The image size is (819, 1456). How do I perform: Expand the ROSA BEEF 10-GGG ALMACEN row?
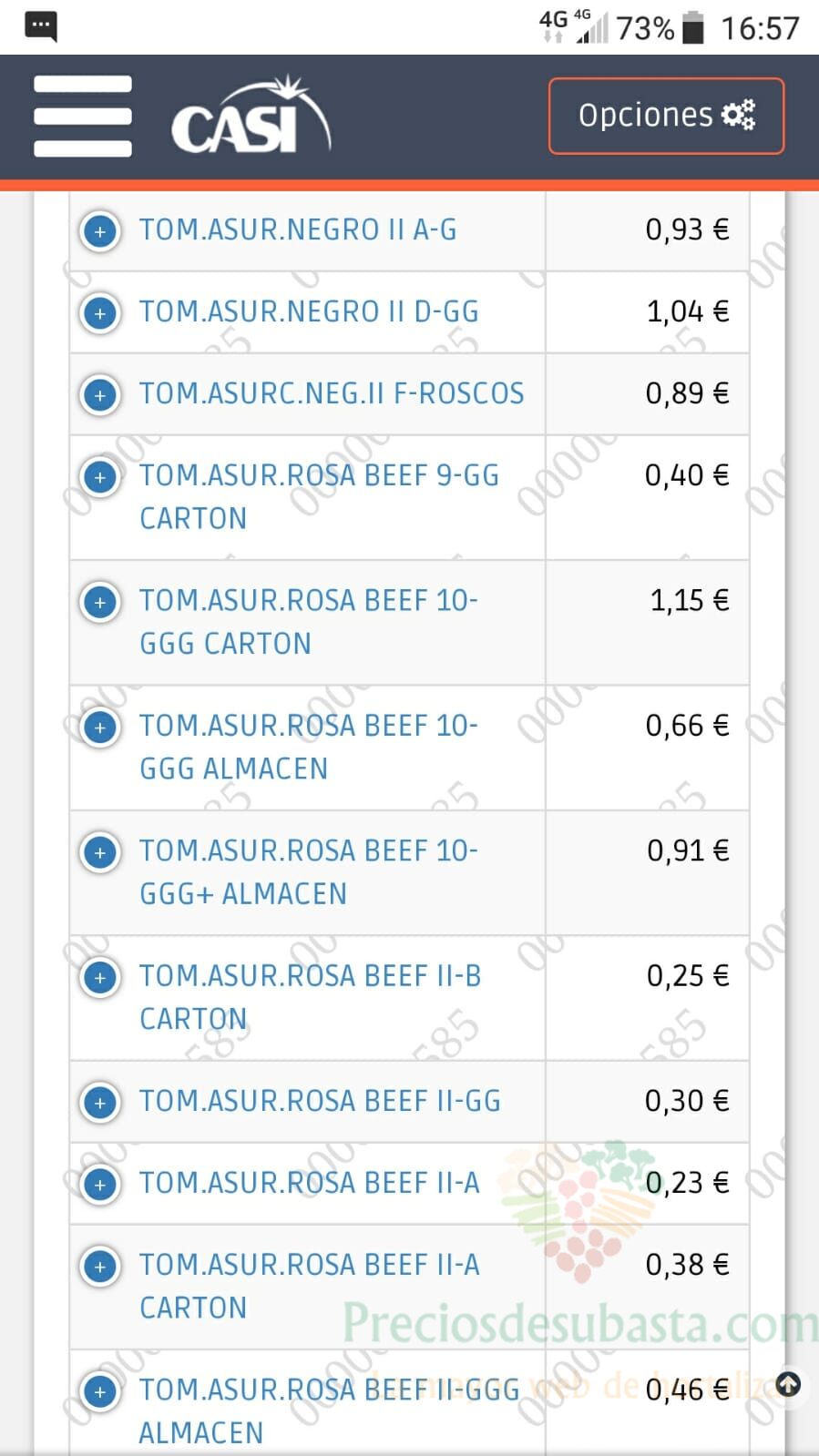pos(100,728)
